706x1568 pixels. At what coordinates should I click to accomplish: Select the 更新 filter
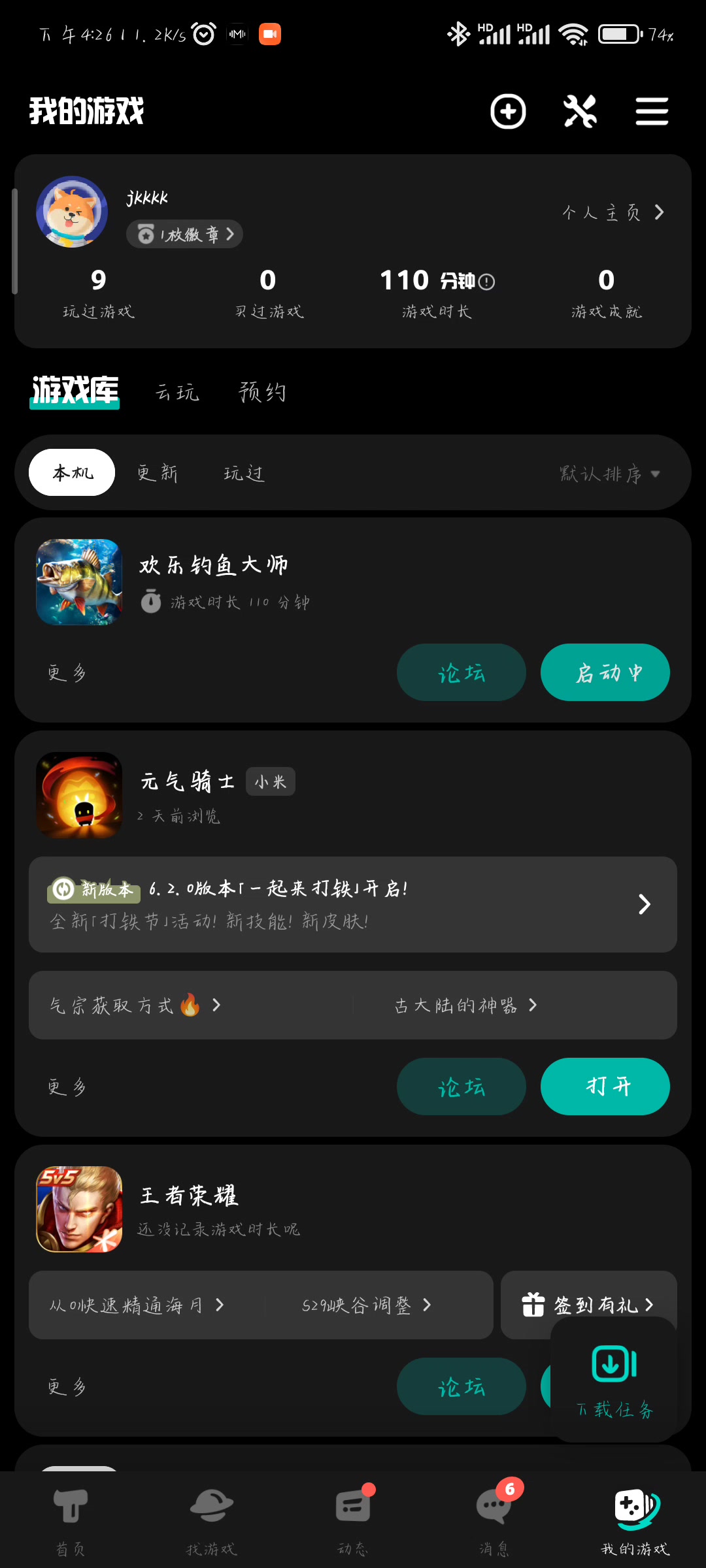click(x=158, y=472)
